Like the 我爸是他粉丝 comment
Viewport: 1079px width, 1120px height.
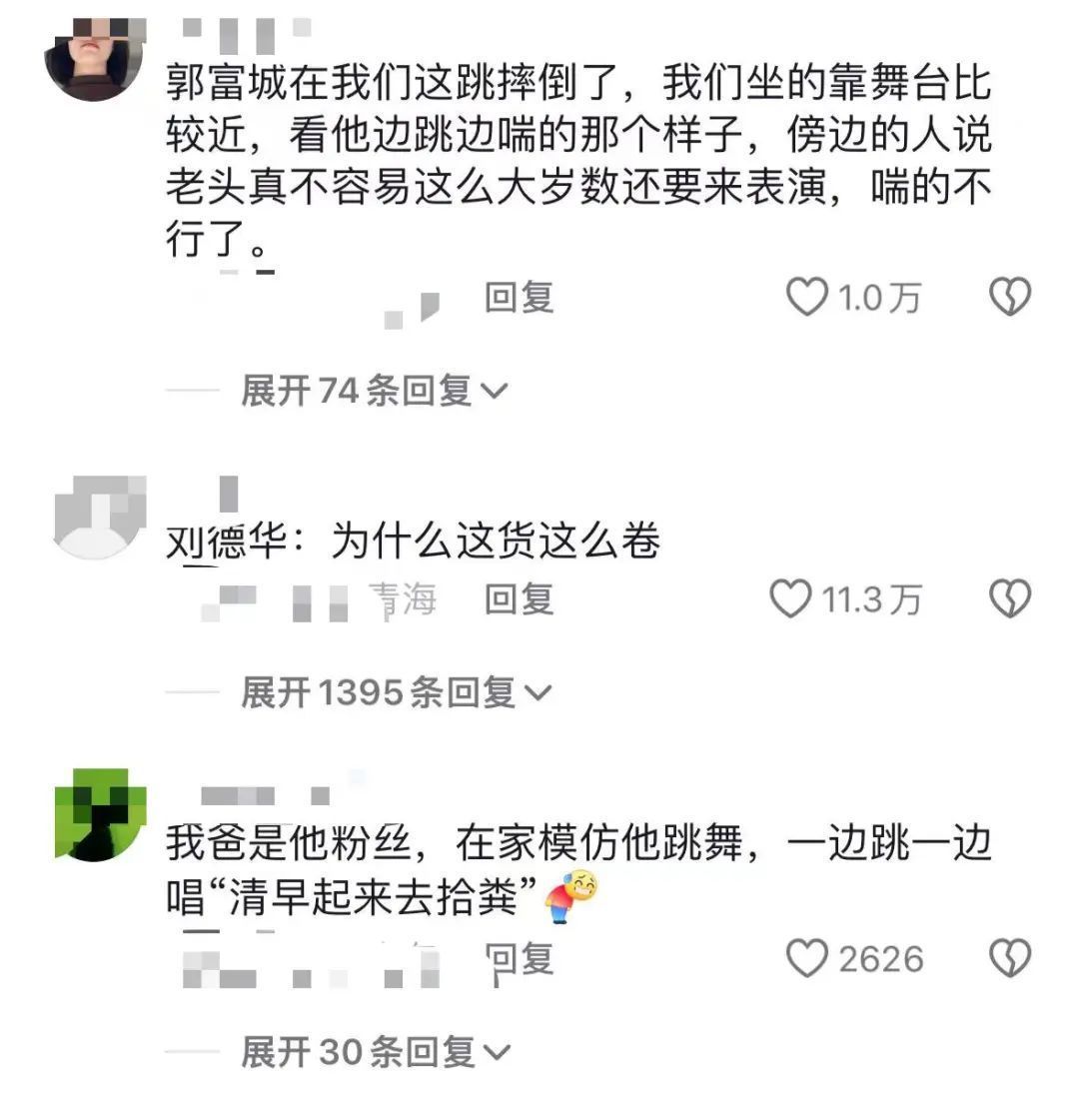click(x=806, y=959)
